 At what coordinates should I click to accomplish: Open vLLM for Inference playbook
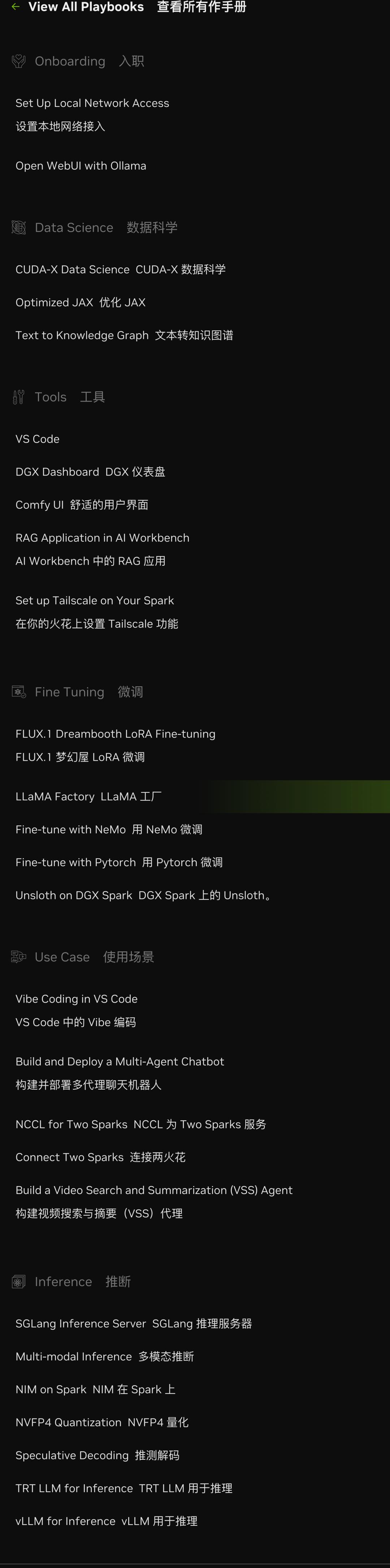(65, 1521)
